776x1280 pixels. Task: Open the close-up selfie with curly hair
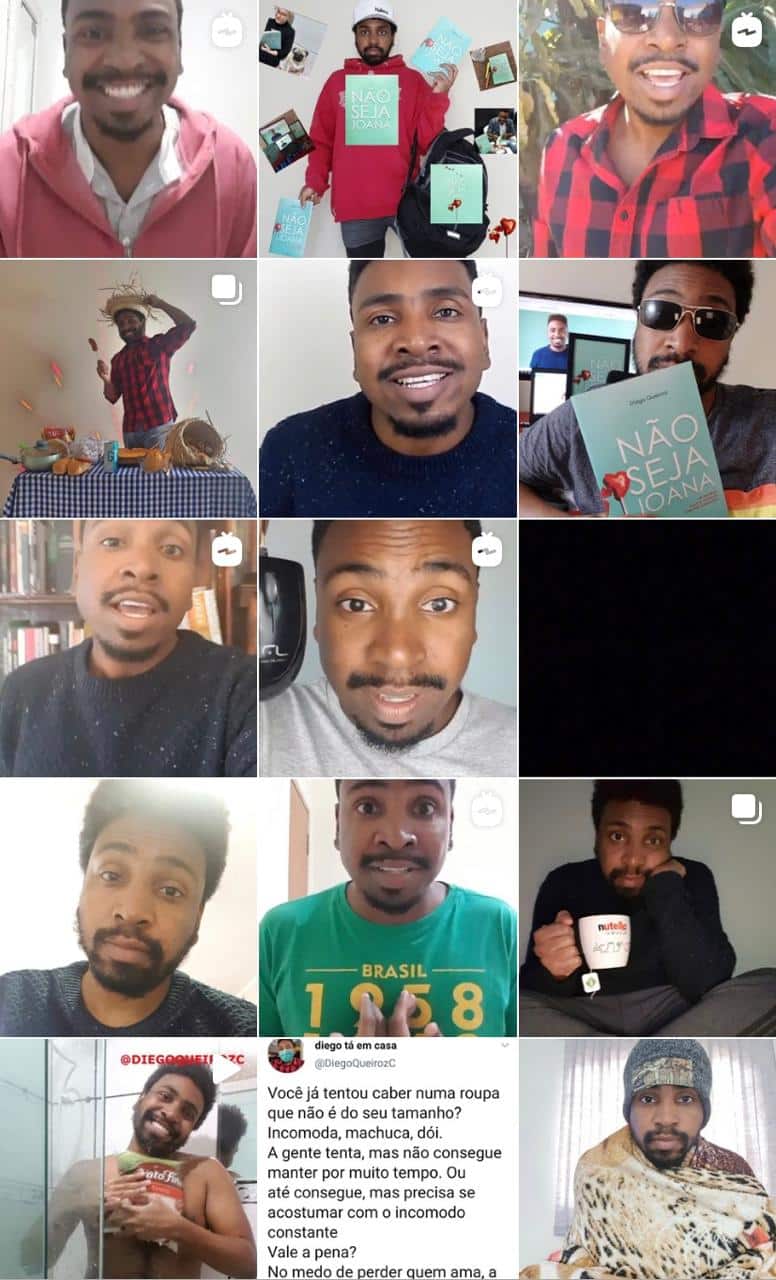click(x=128, y=907)
